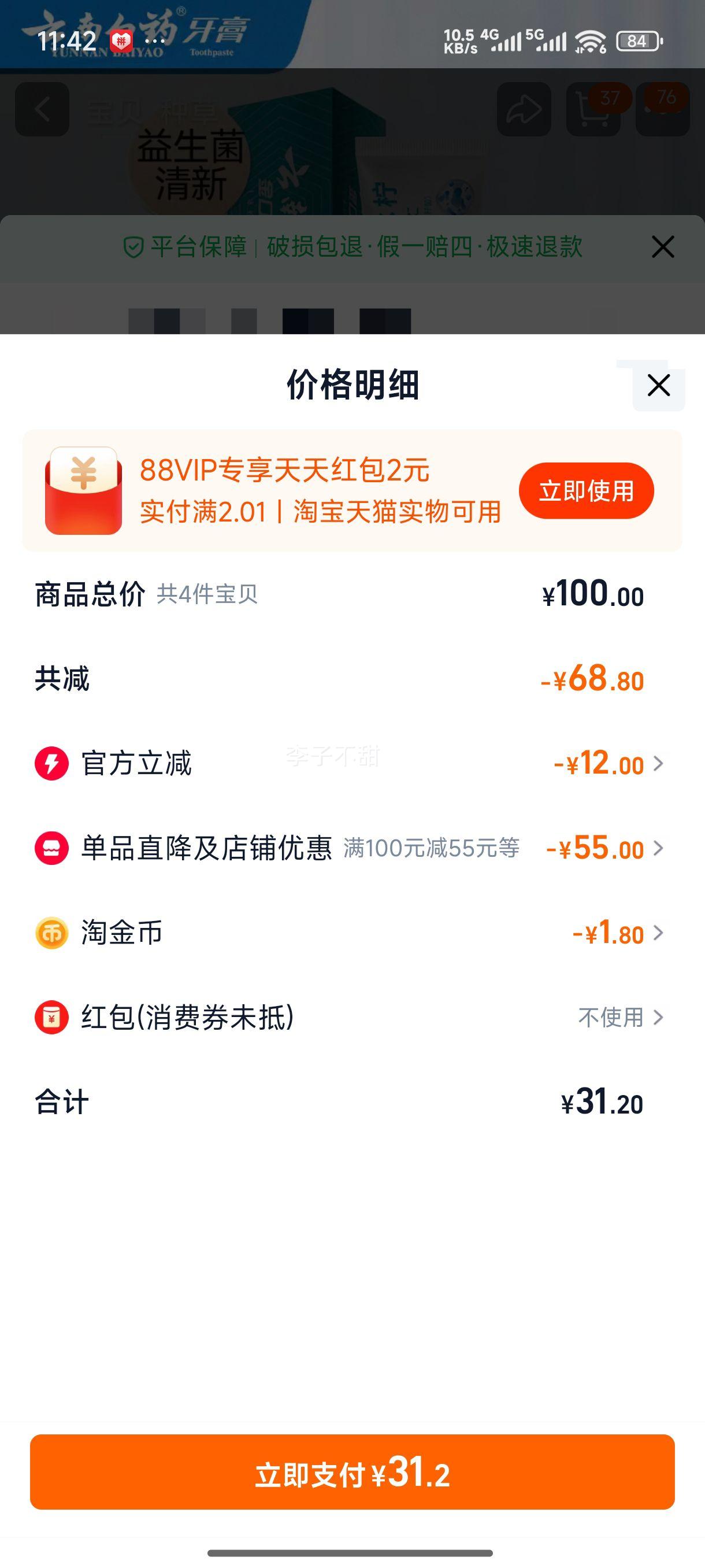Screen dimensions: 705x1568
Task: Expand the 淘金币 deduction details
Action: pyautogui.click(x=658, y=934)
